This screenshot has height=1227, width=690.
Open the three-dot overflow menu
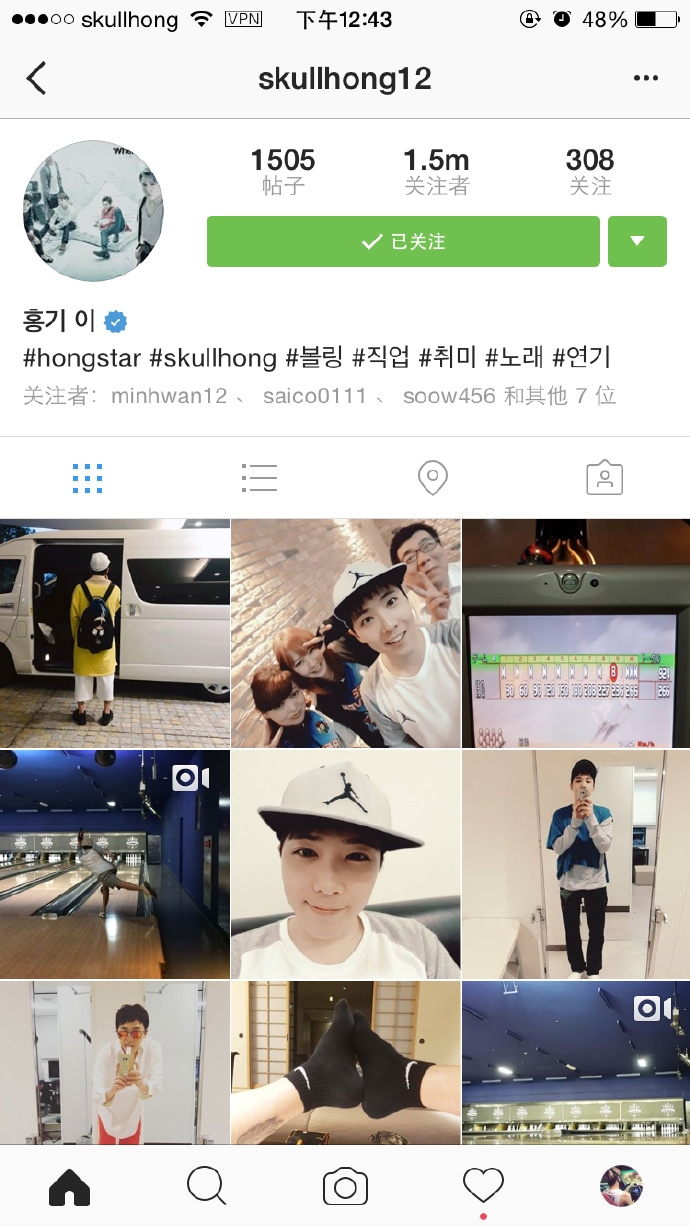646,79
